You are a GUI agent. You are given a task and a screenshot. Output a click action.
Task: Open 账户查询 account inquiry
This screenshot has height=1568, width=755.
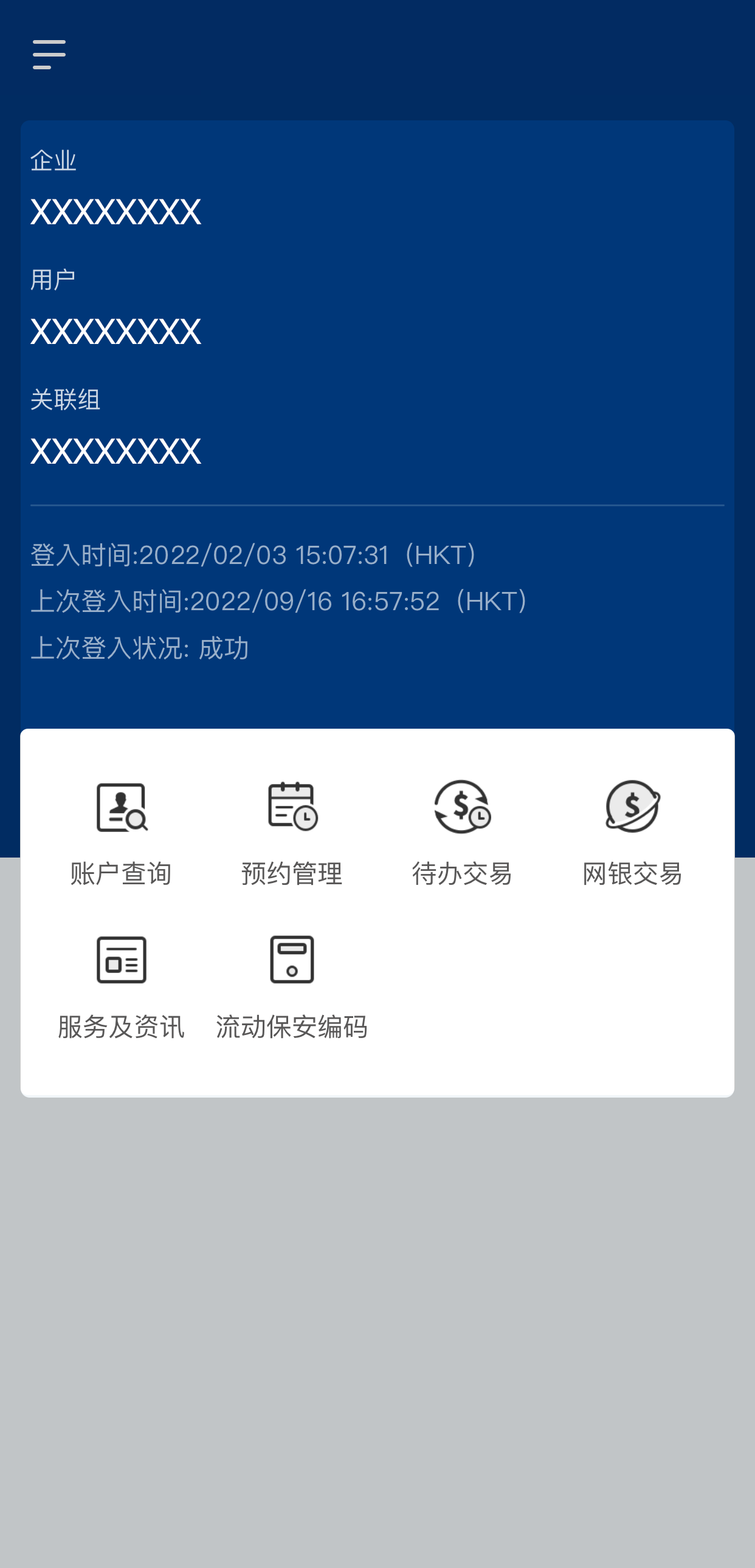coord(121,831)
